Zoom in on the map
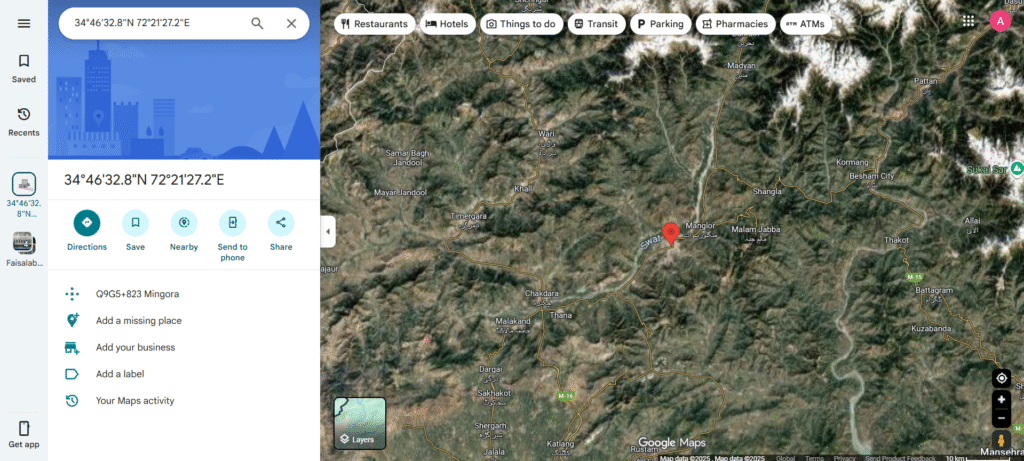Screen dimensions: 1024x461 1001,399
